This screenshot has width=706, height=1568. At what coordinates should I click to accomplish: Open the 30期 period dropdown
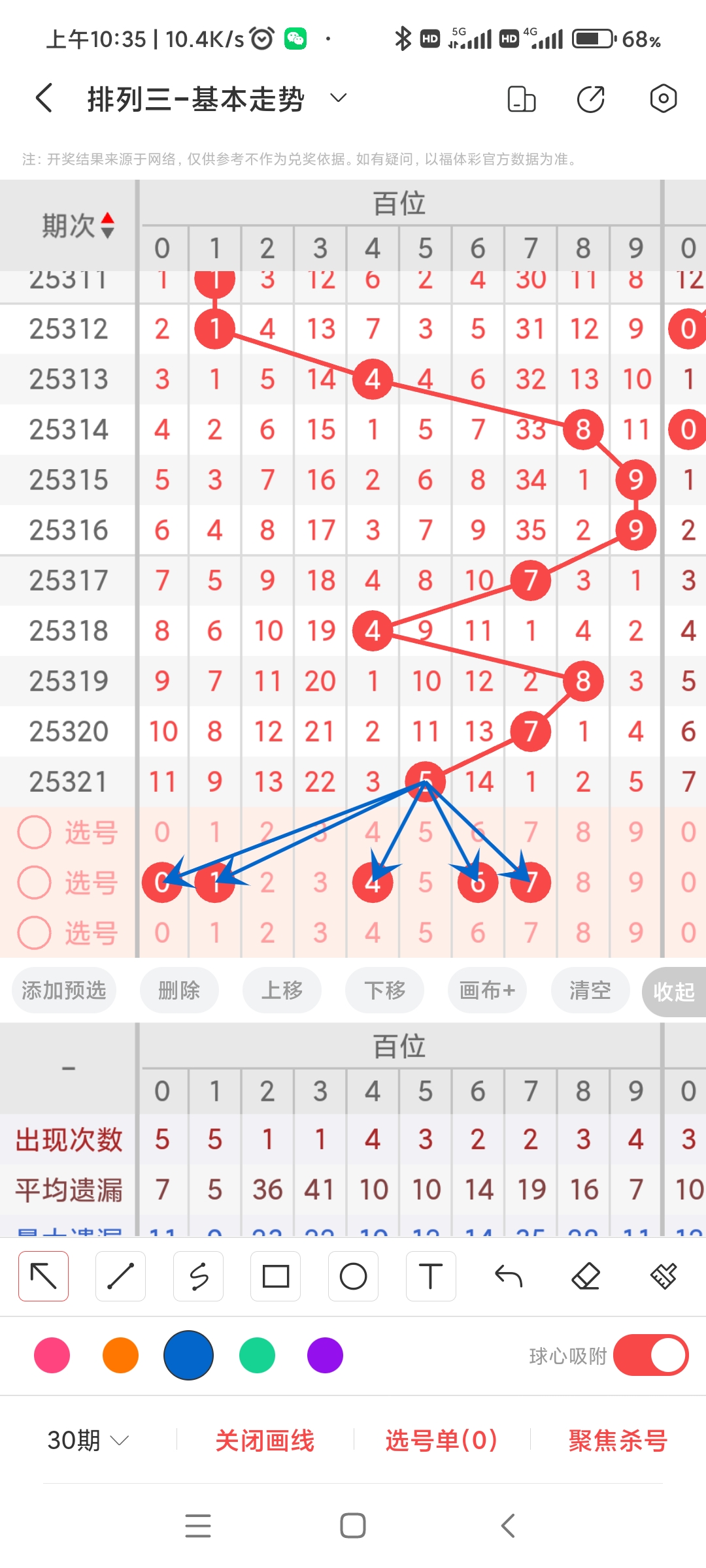click(x=86, y=1441)
